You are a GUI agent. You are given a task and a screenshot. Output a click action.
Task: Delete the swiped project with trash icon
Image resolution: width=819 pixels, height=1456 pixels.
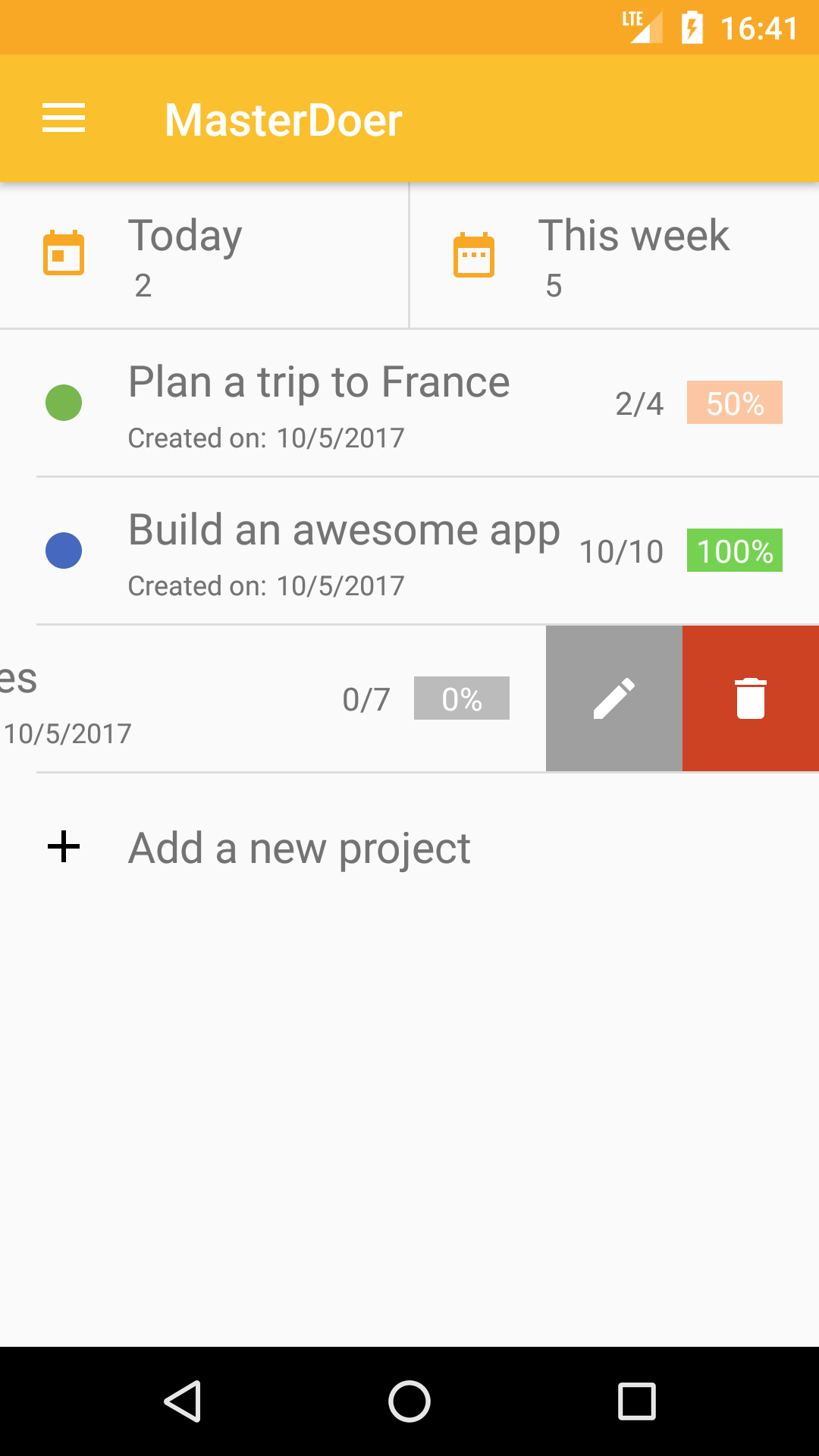(751, 698)
